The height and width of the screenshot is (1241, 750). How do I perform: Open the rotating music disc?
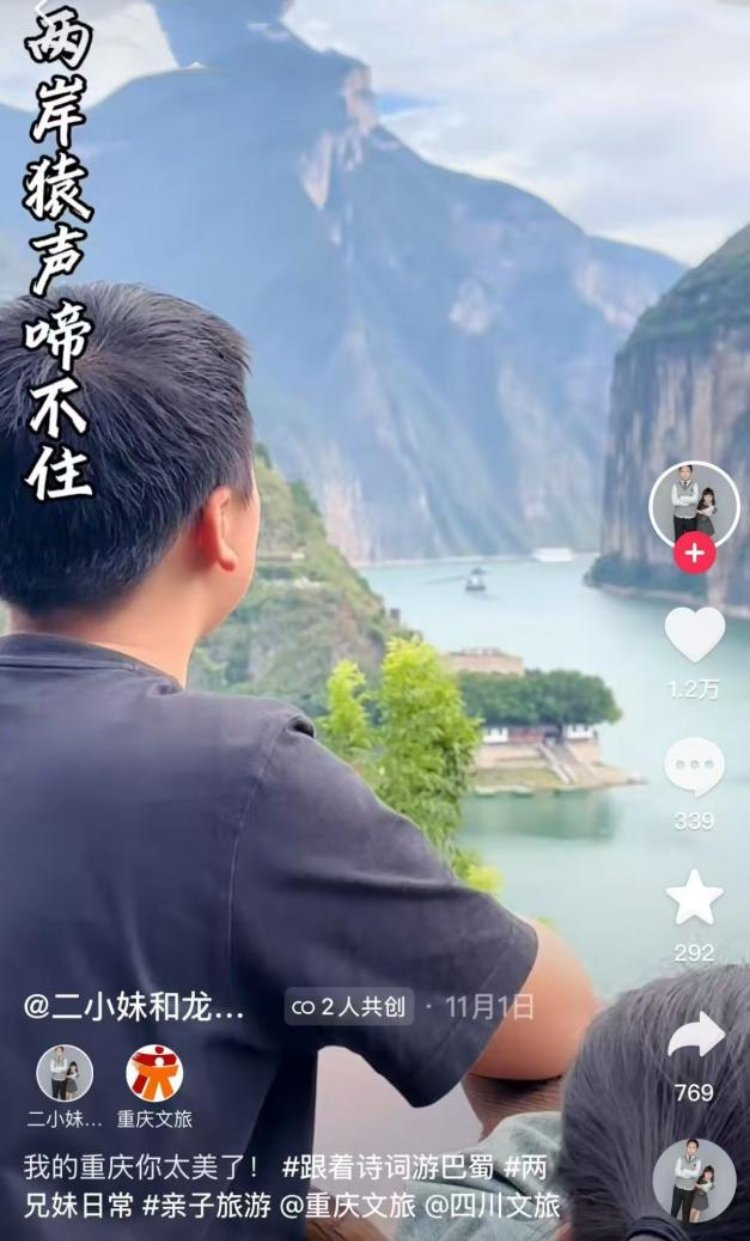click(695, 1181)
